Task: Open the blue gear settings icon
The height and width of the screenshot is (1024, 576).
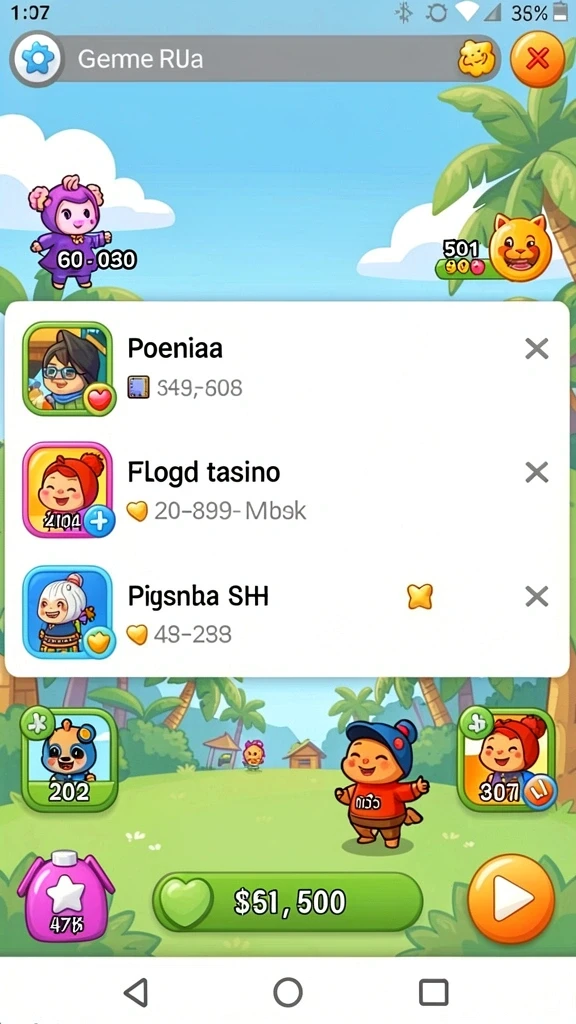Action: [37, 59]
